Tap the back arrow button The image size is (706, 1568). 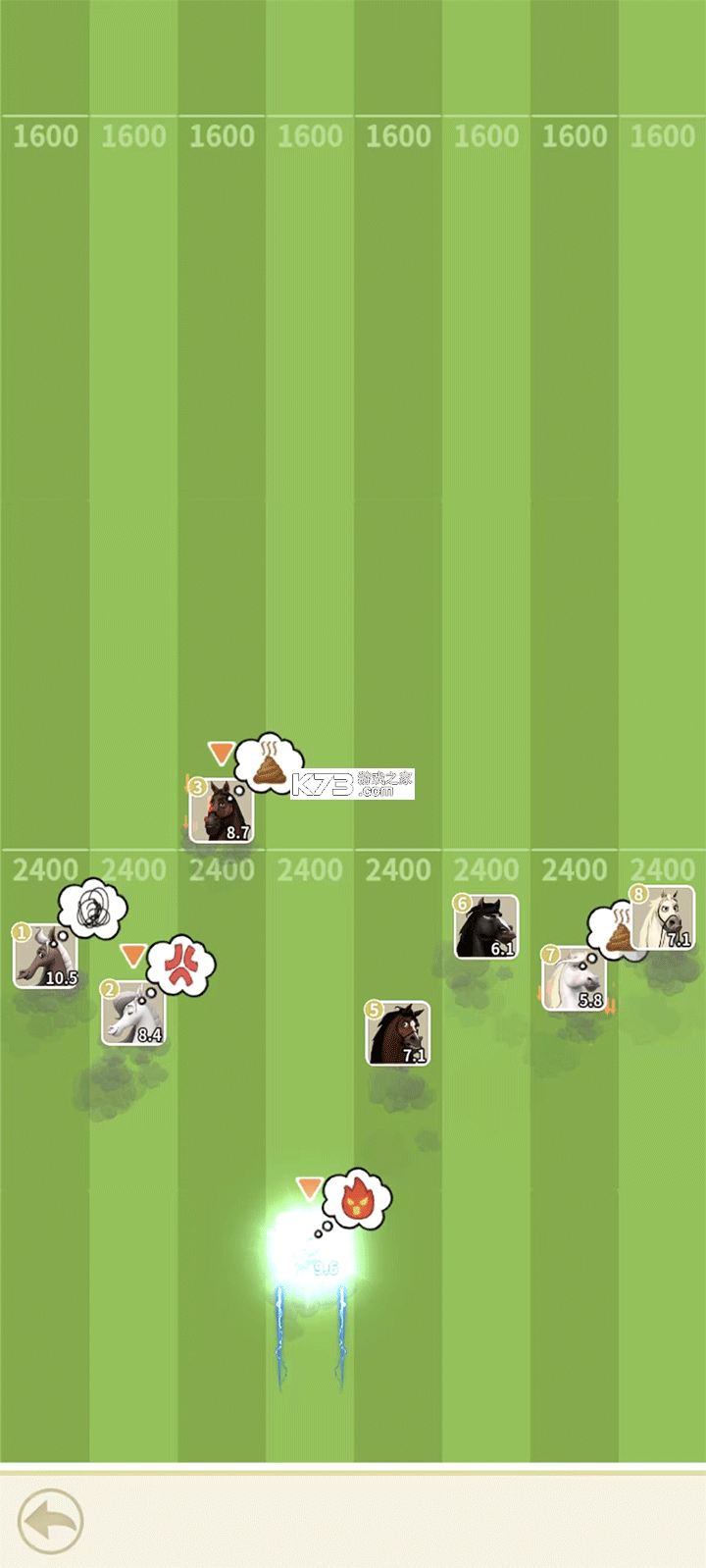pyautogui.click(x=51, y=1521)
